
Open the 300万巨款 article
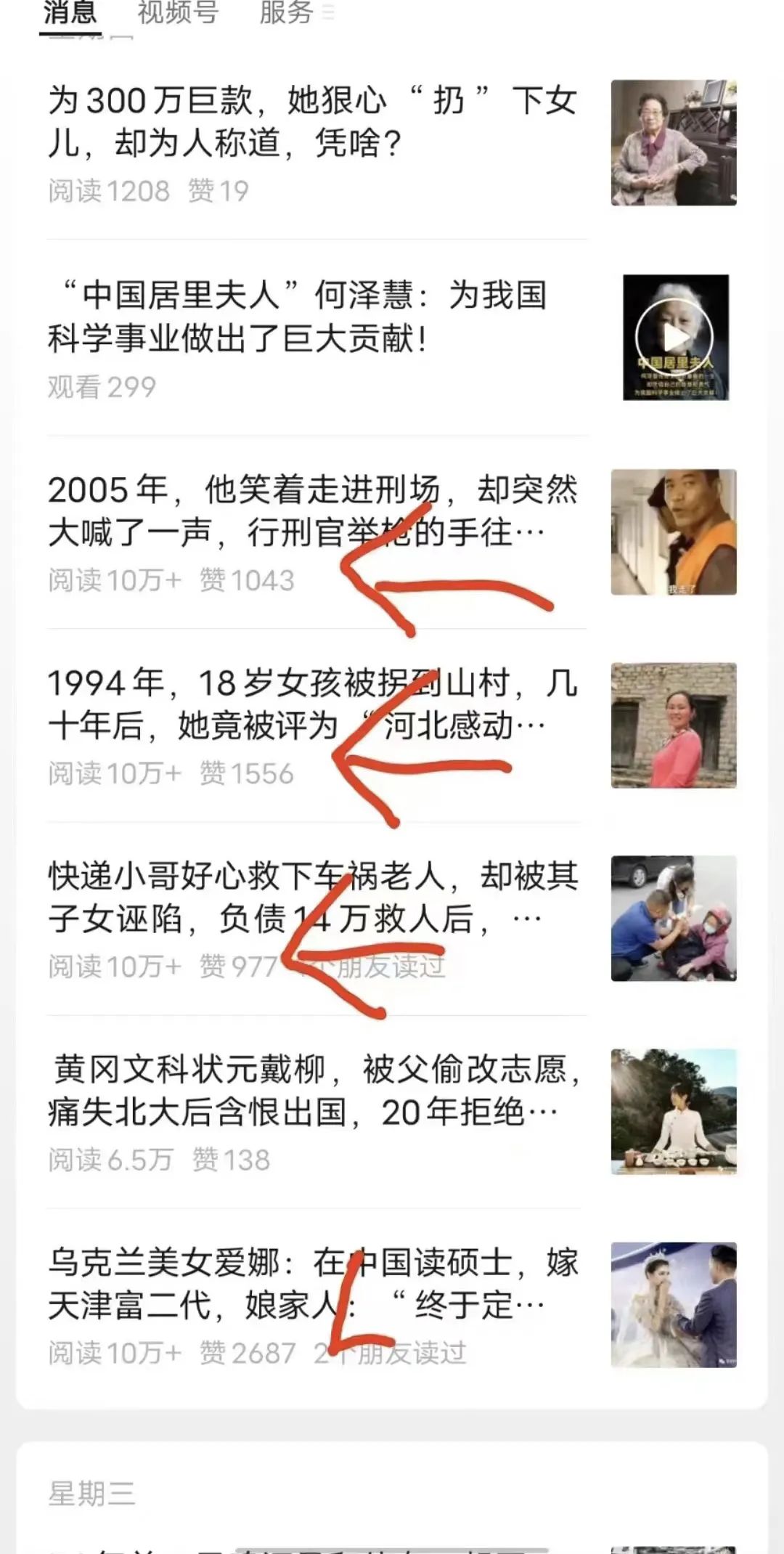tap(312, 123)
